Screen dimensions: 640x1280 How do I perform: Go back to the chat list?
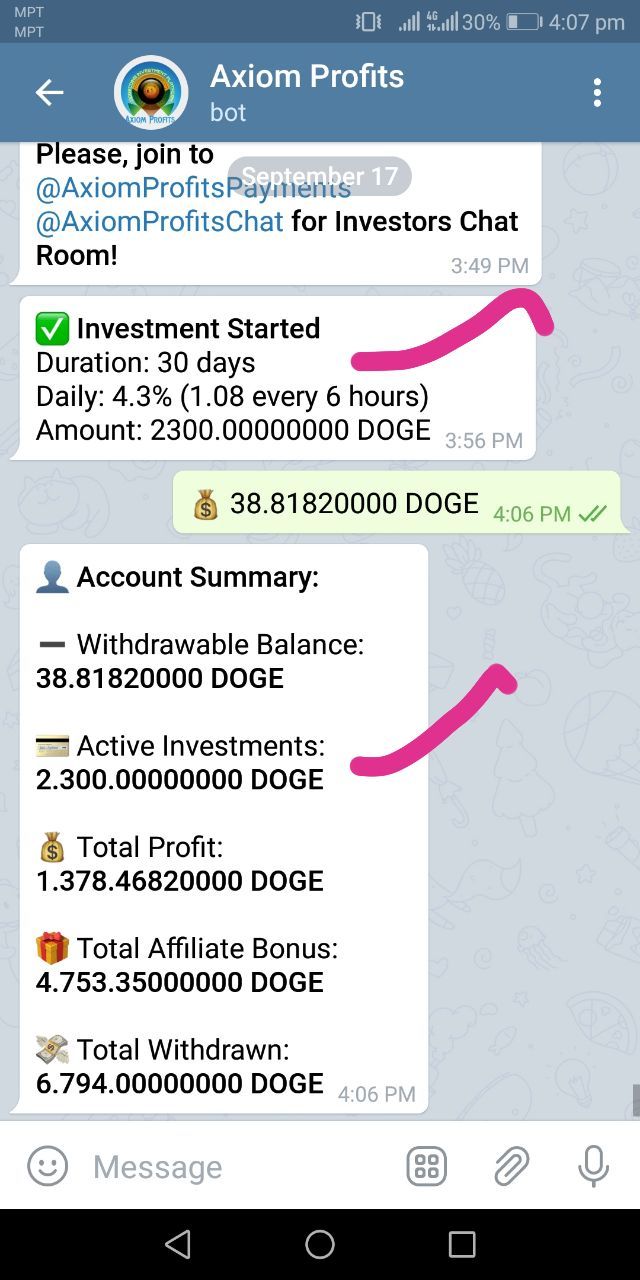click(x=49, y=92)
